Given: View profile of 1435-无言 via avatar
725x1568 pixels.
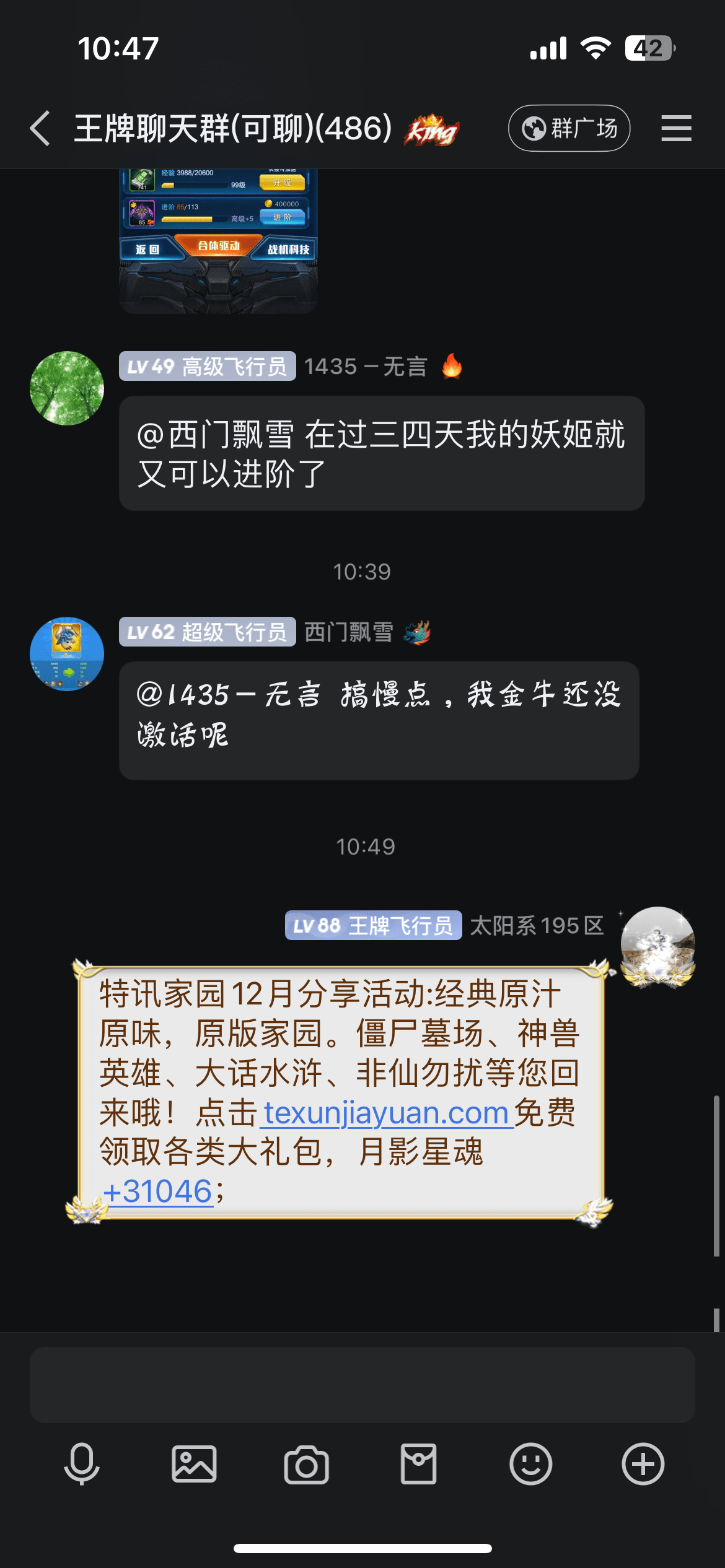Looking at the screenshot, I should click(67, 388).
